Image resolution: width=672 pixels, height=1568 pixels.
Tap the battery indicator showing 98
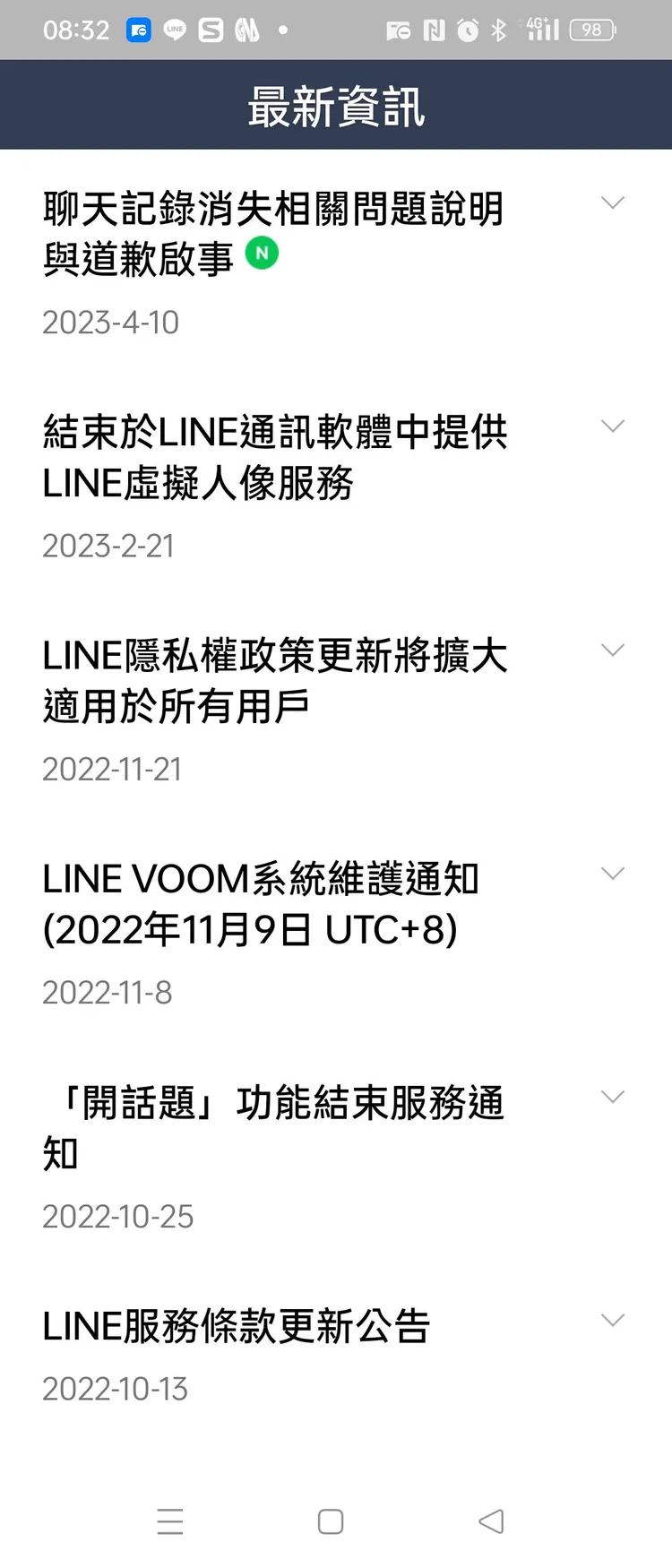tap(590, 30)
